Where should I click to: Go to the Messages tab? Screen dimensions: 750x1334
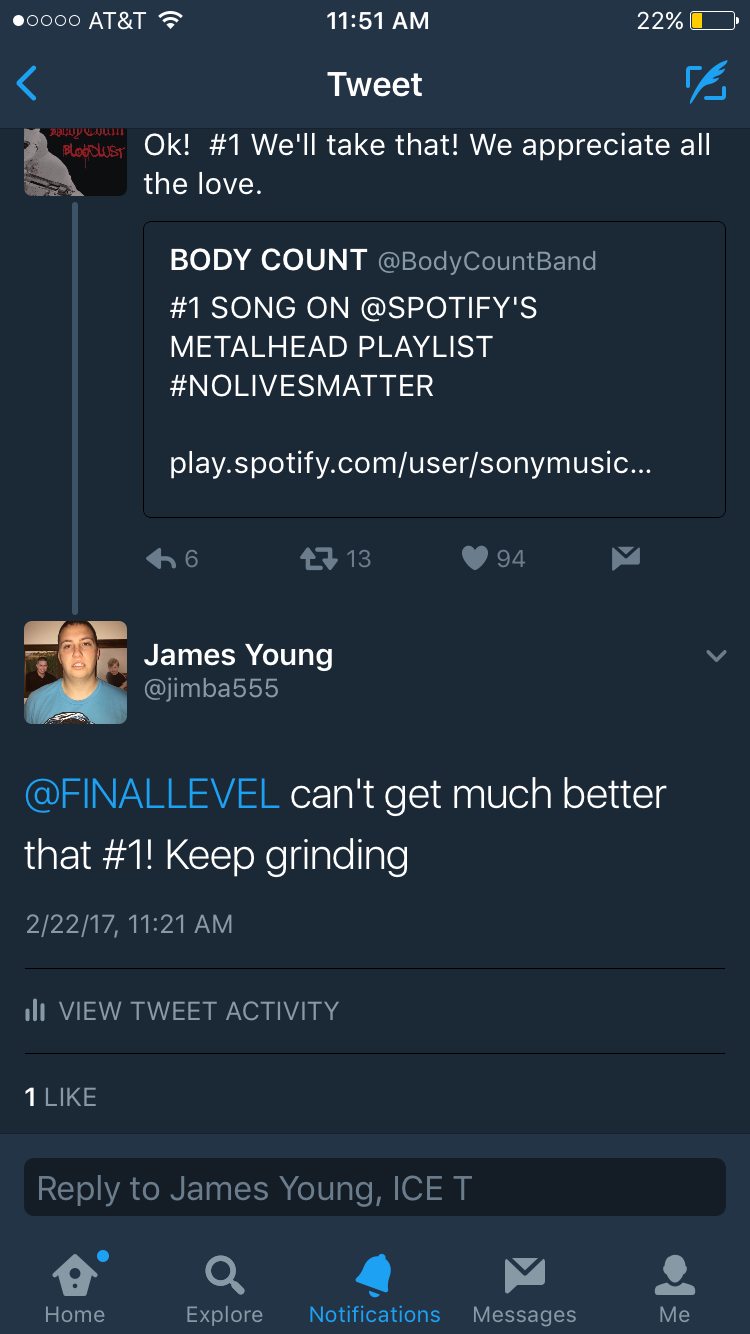[x=524, y=1287]
